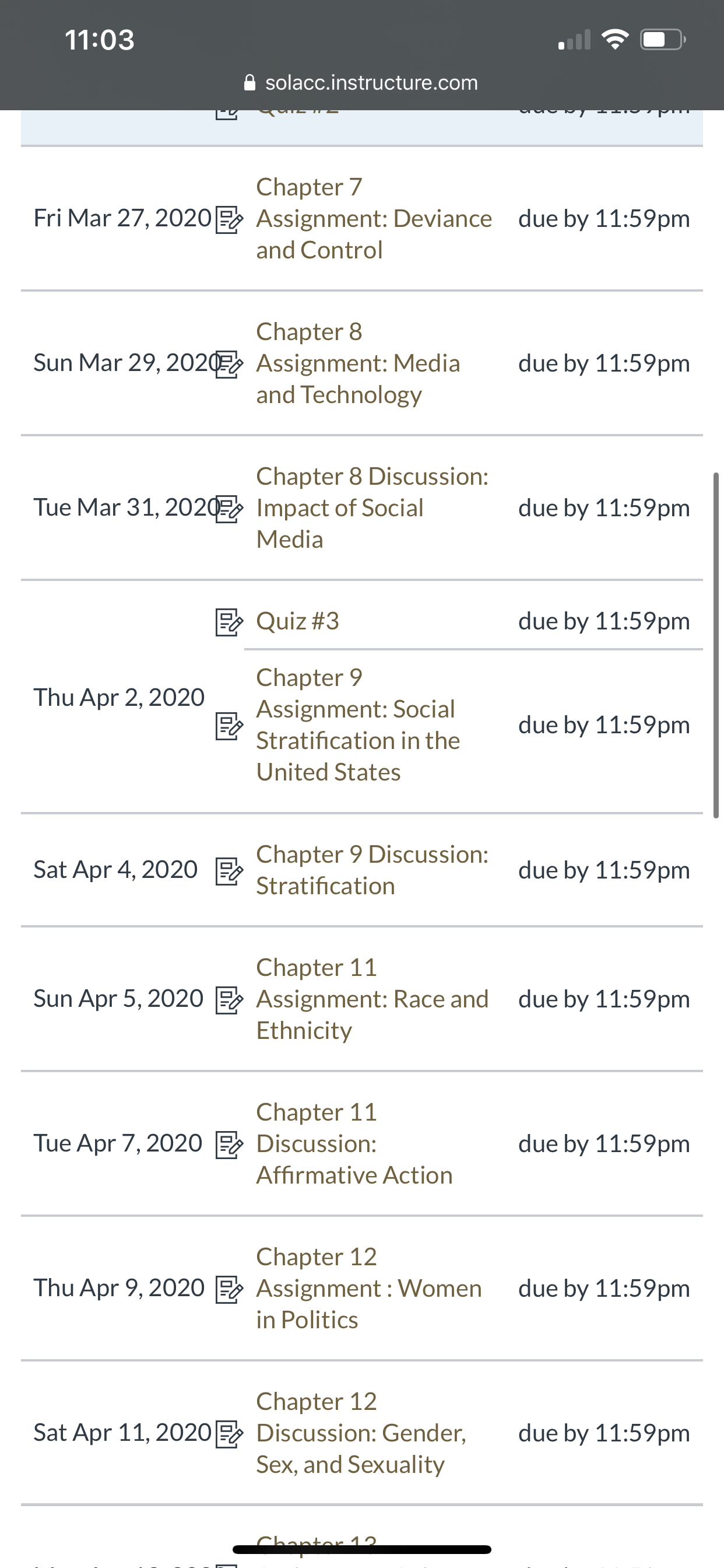Tap the solacc.instructure.com address bar

point(361,82)
